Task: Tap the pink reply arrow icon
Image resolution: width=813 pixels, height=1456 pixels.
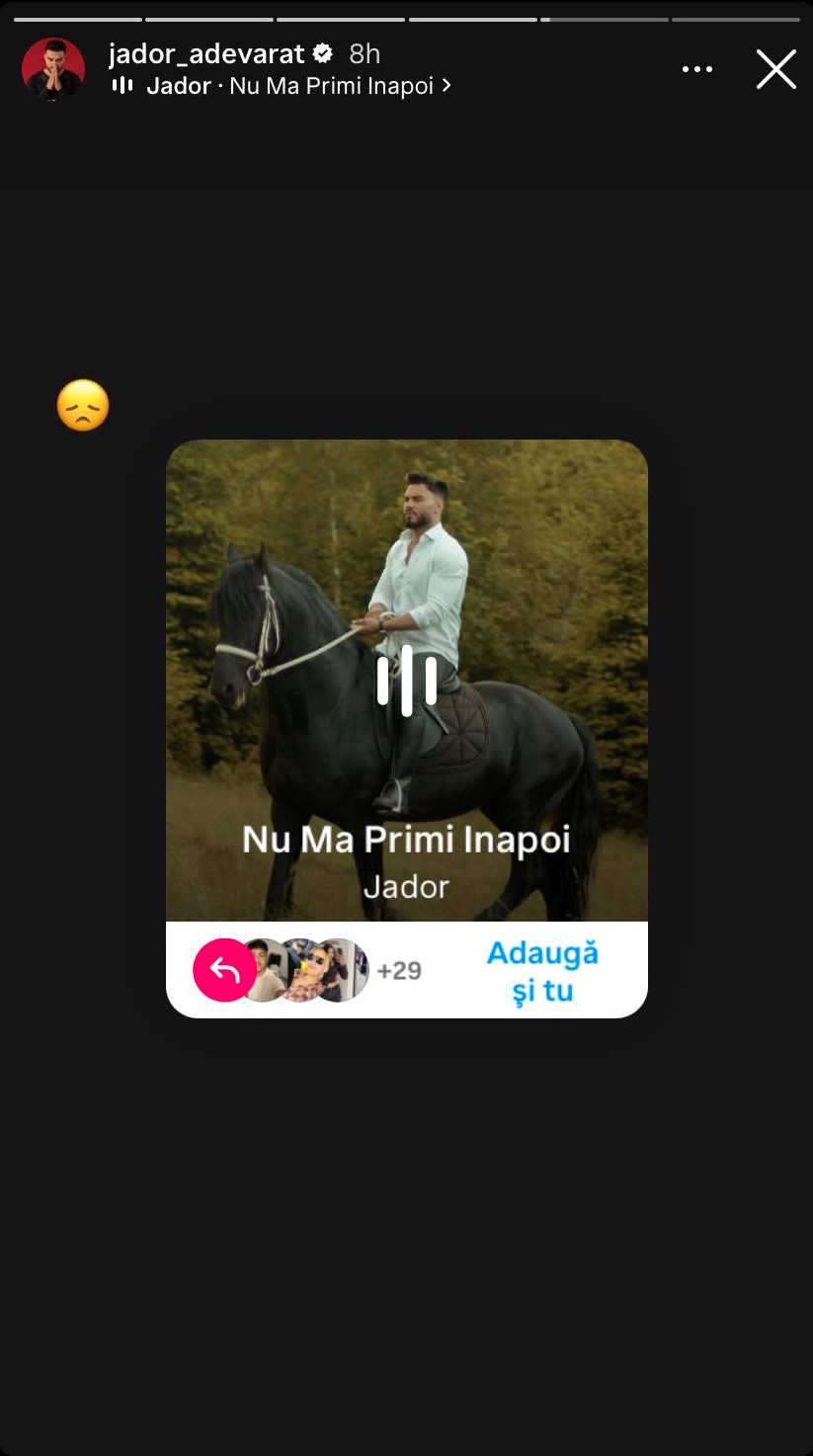Action: pos(224,970)
